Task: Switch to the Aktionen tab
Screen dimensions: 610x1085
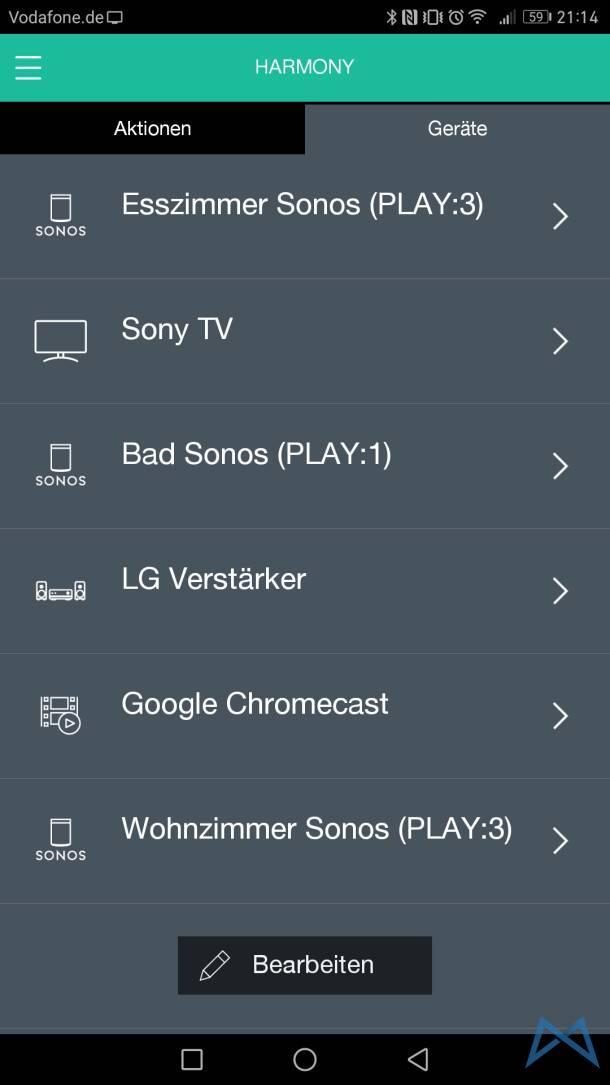Action: point(152,128)
